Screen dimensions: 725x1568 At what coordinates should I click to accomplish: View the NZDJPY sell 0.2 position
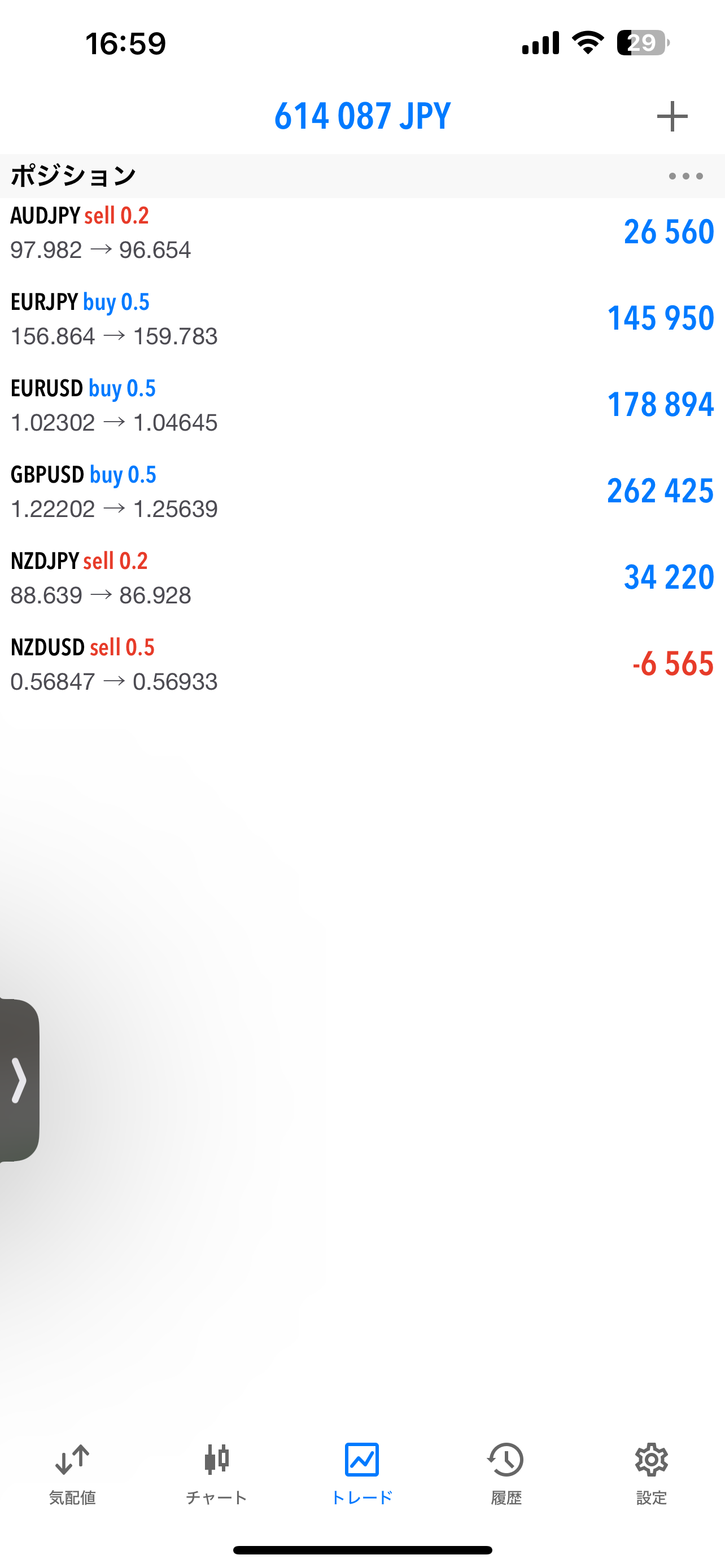362,578
